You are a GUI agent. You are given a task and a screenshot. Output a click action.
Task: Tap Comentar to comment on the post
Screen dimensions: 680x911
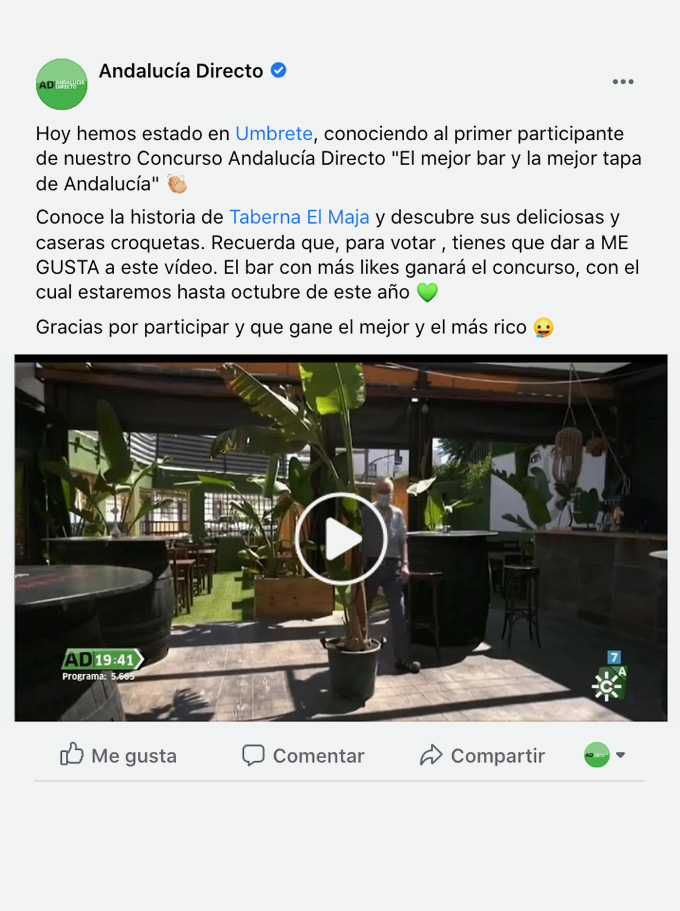303,756
